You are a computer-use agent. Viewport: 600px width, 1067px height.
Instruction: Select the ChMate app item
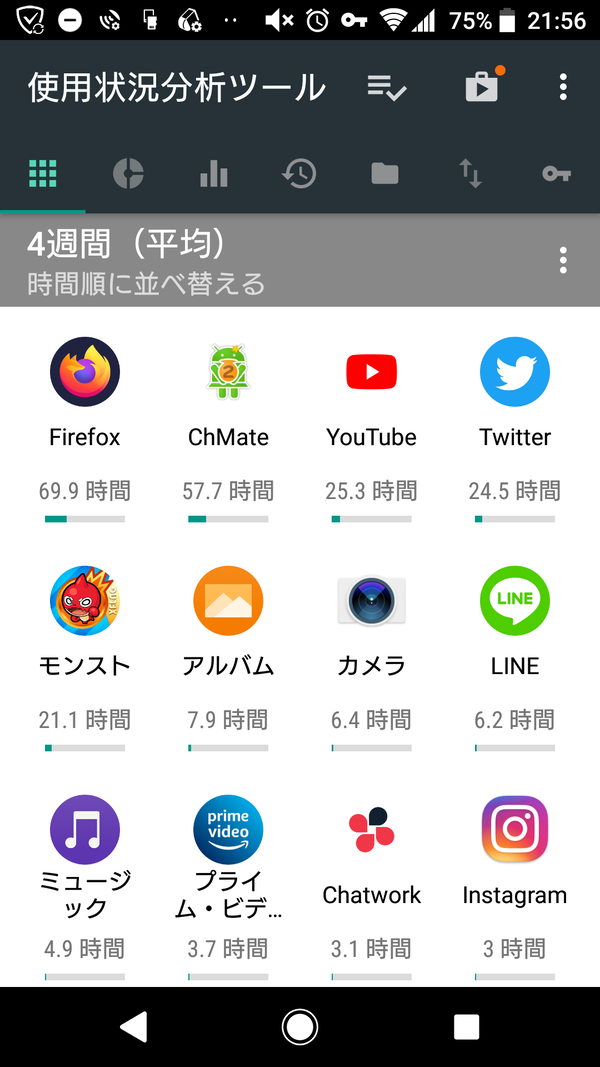(229, 429)
